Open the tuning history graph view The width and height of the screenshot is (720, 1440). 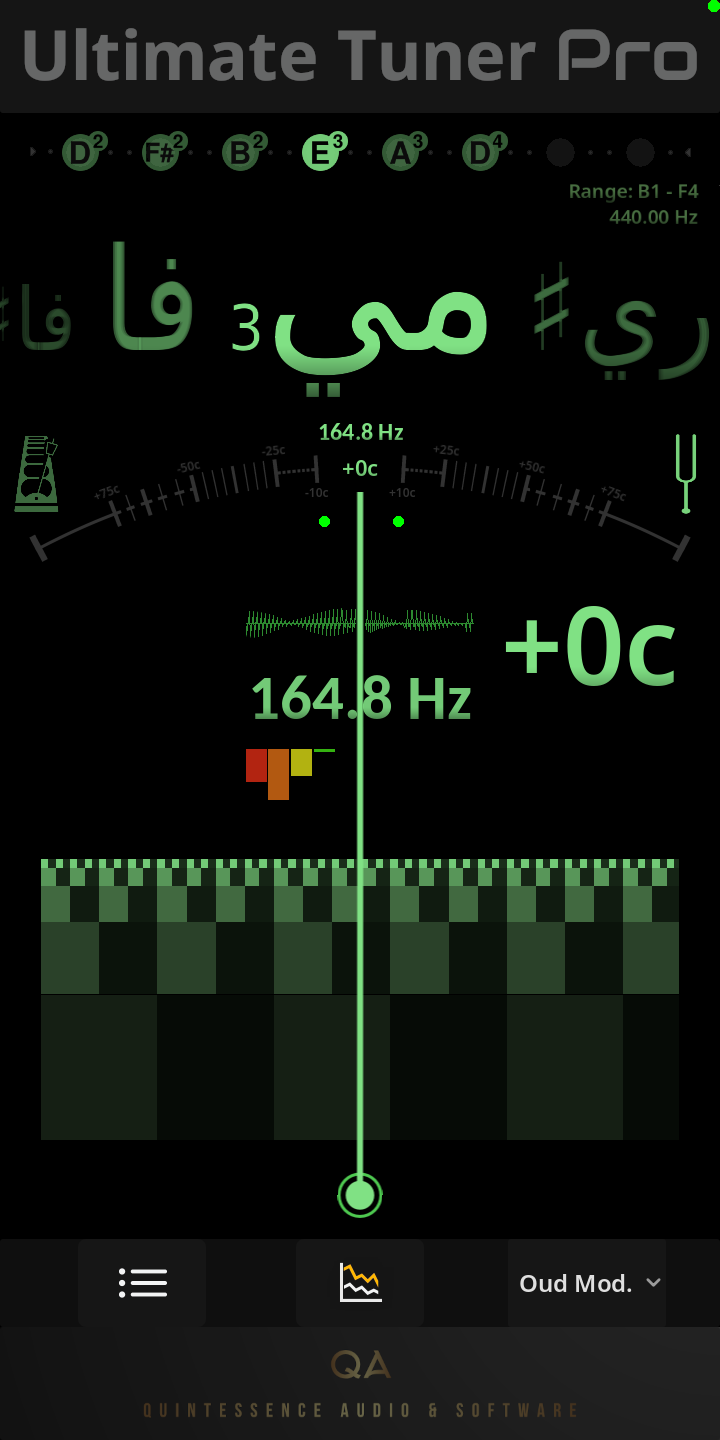[x=360, y=1283]
